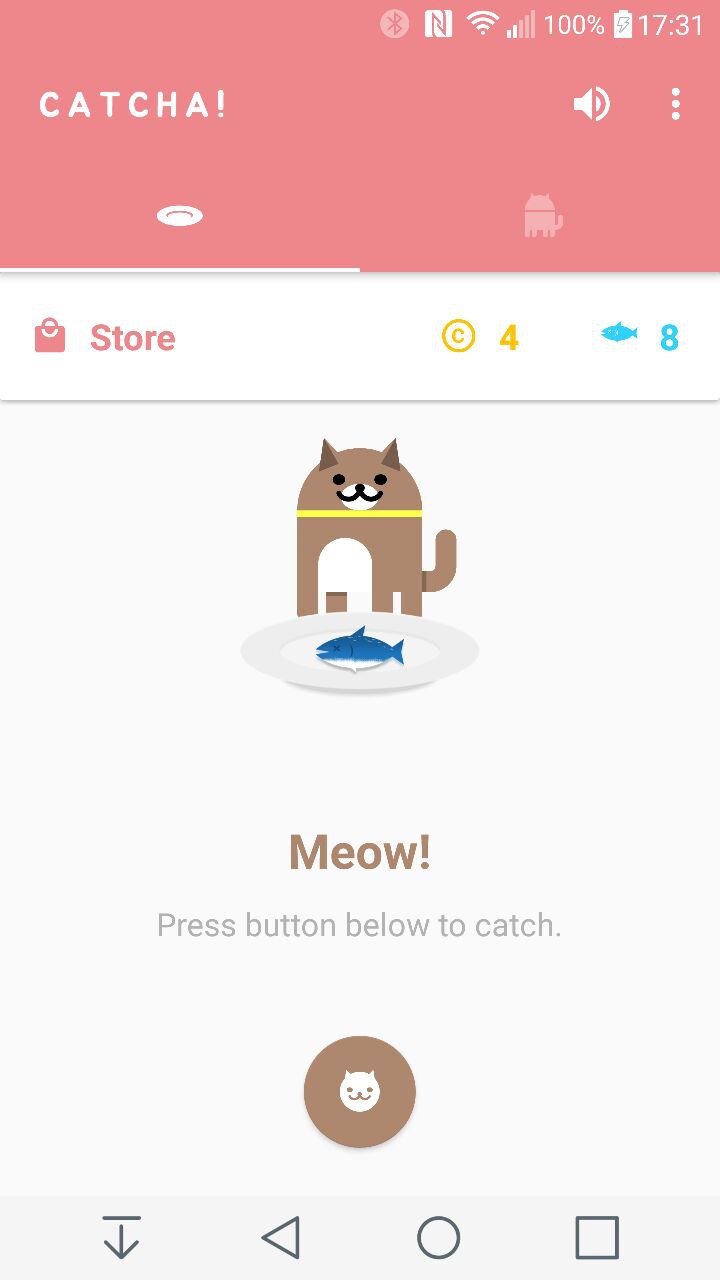Return to the home screen
The image size is (720, 1280).
tap(438, 1238)
